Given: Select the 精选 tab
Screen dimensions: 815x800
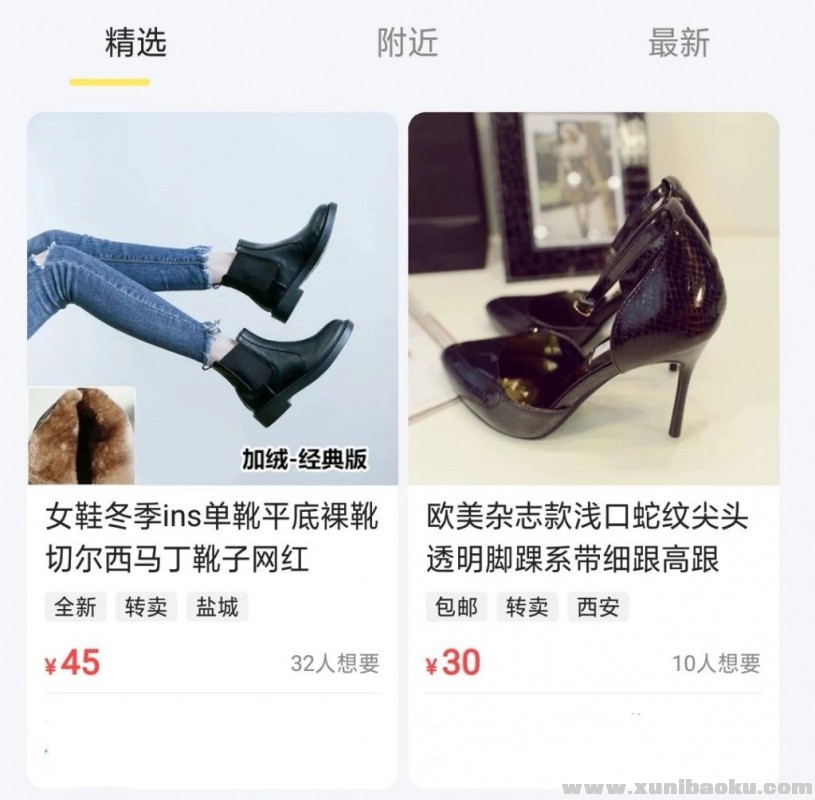Looking at the screenshot, I should coord(135,43).
